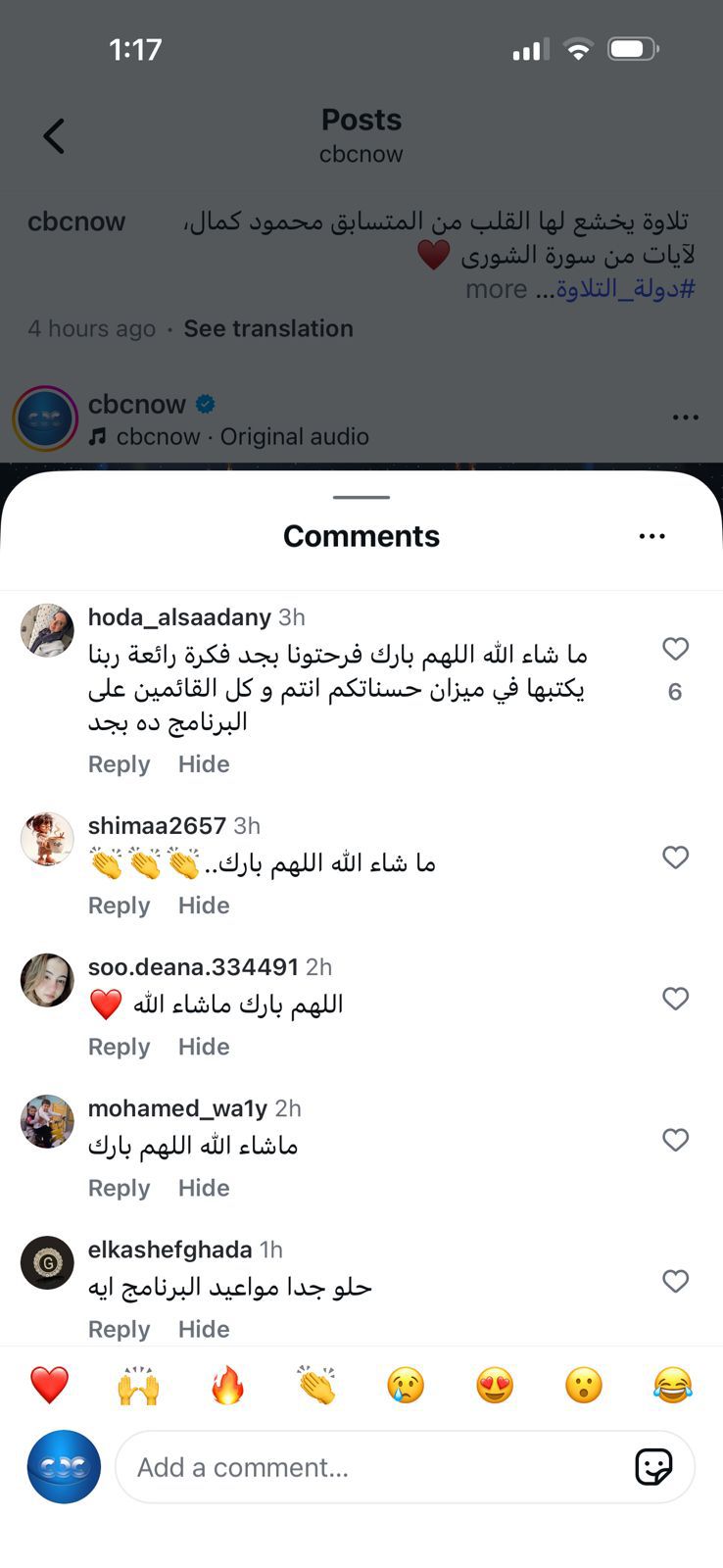Like mohamed_wa1y's comment
723x1568 pixels.
click(x=675, y=1140)
